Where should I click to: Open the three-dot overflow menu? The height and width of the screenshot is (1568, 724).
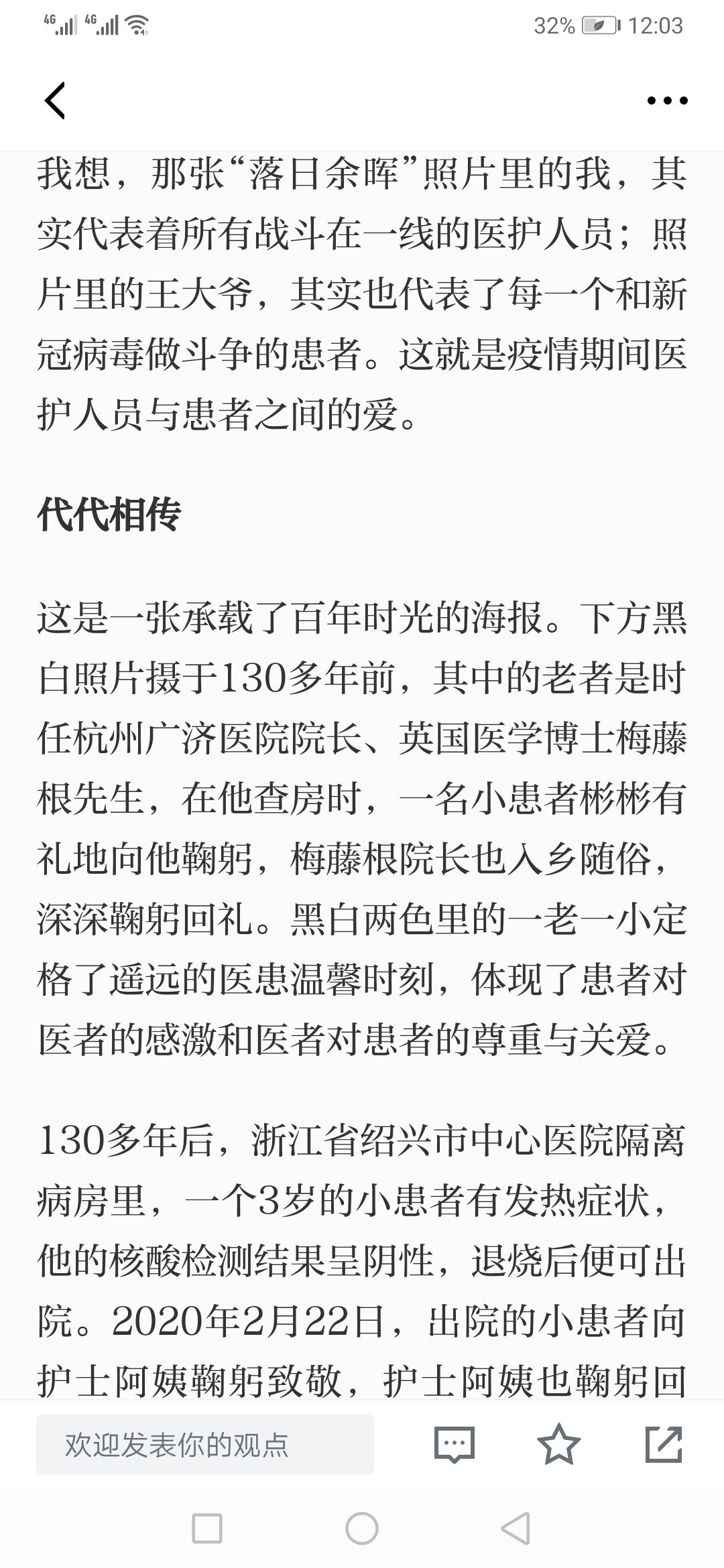tap(667, 101)
